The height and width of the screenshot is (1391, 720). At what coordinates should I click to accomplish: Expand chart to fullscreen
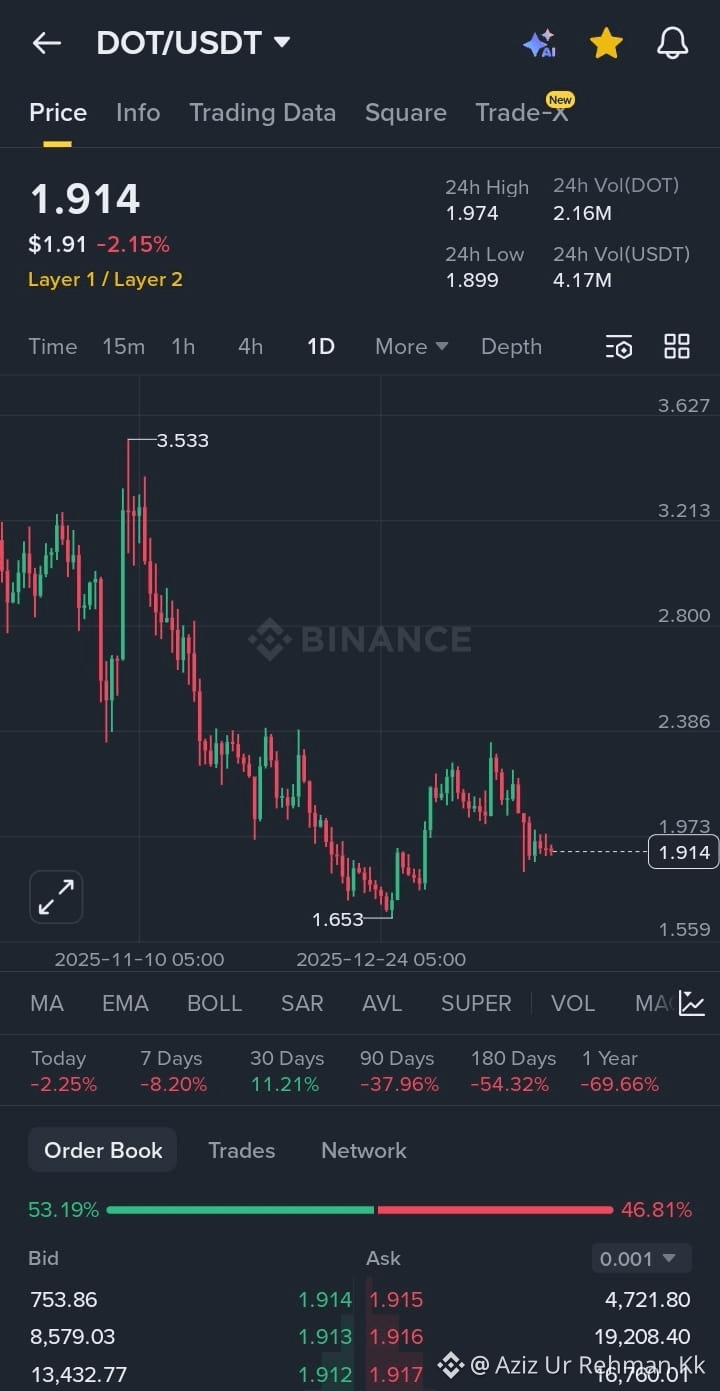click(x=55, y=896)
